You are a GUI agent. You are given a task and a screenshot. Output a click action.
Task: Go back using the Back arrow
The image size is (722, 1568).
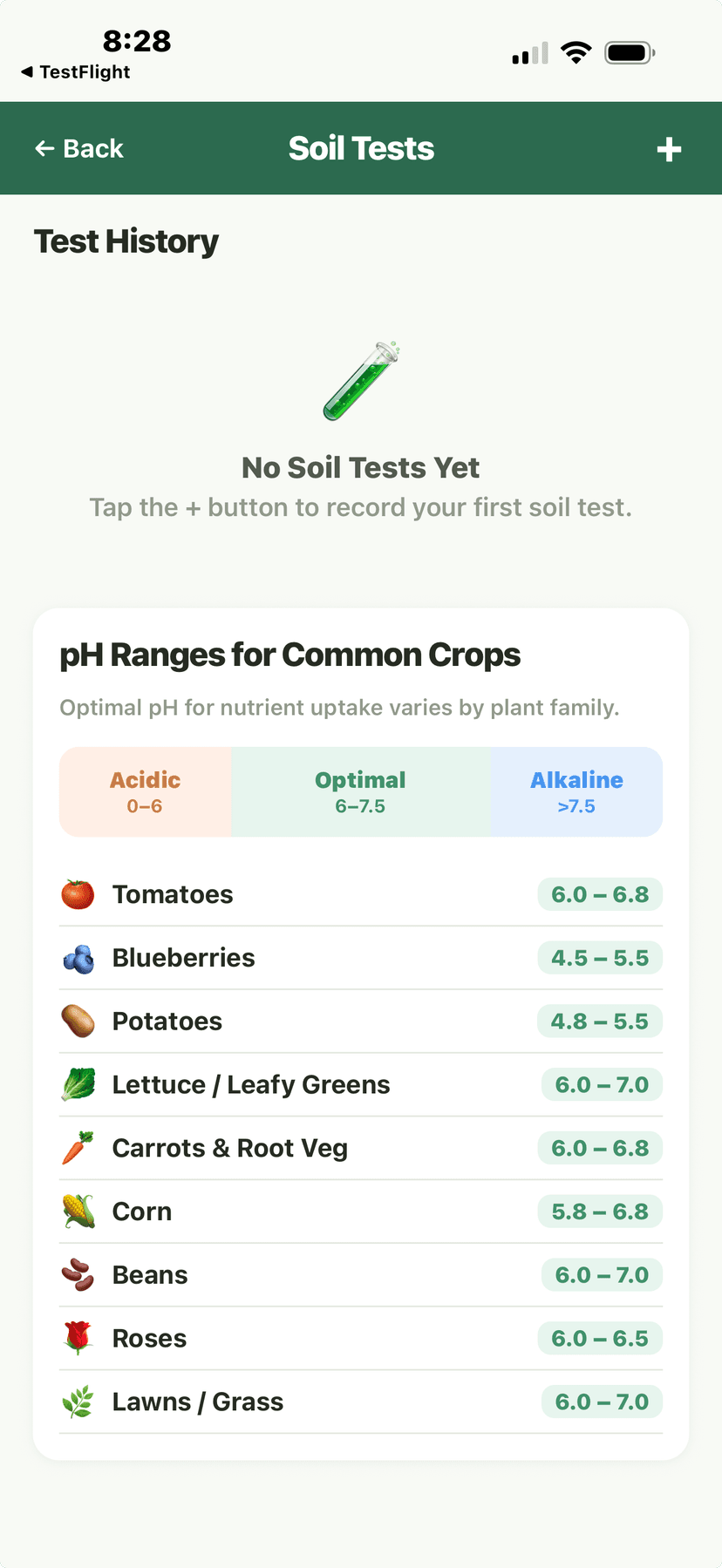(x=78, y=148)
